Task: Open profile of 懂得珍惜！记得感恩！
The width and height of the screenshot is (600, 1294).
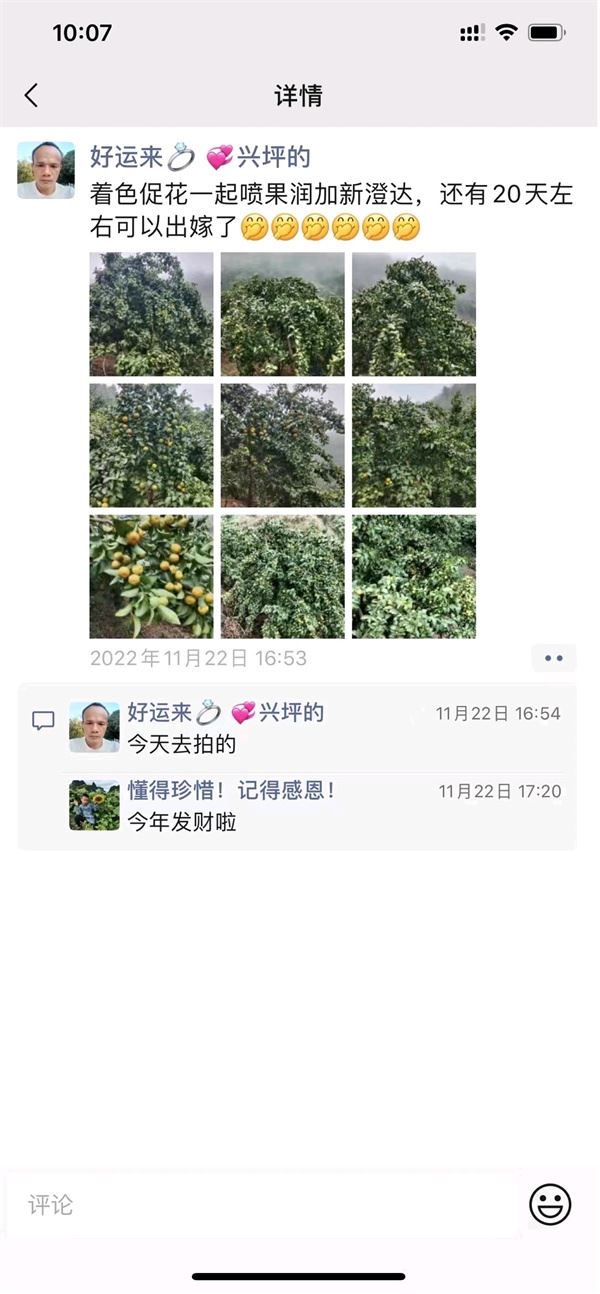Action: point(94,805)
